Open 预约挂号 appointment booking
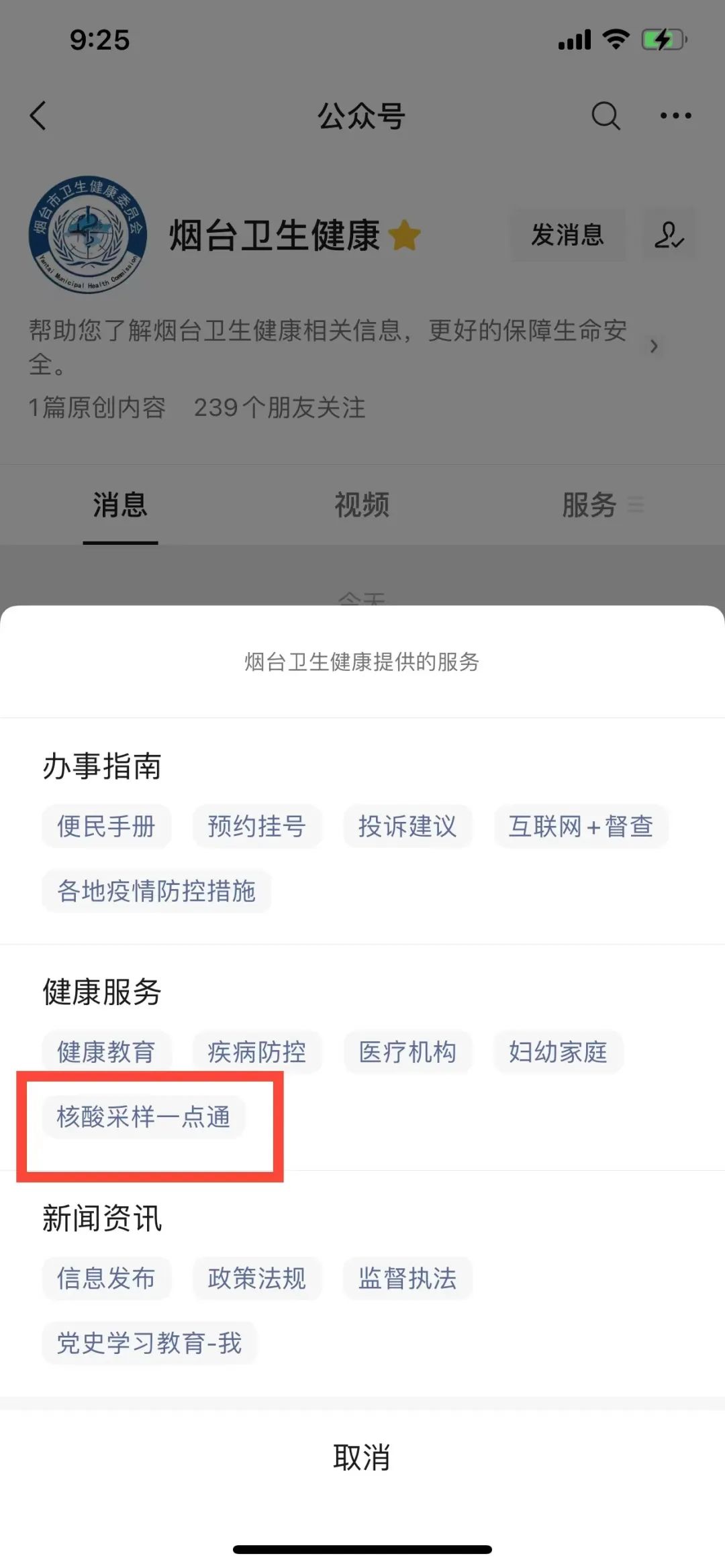Image resolution: width=725 pixels, height=1568 pixels. (x=256, y=827)
